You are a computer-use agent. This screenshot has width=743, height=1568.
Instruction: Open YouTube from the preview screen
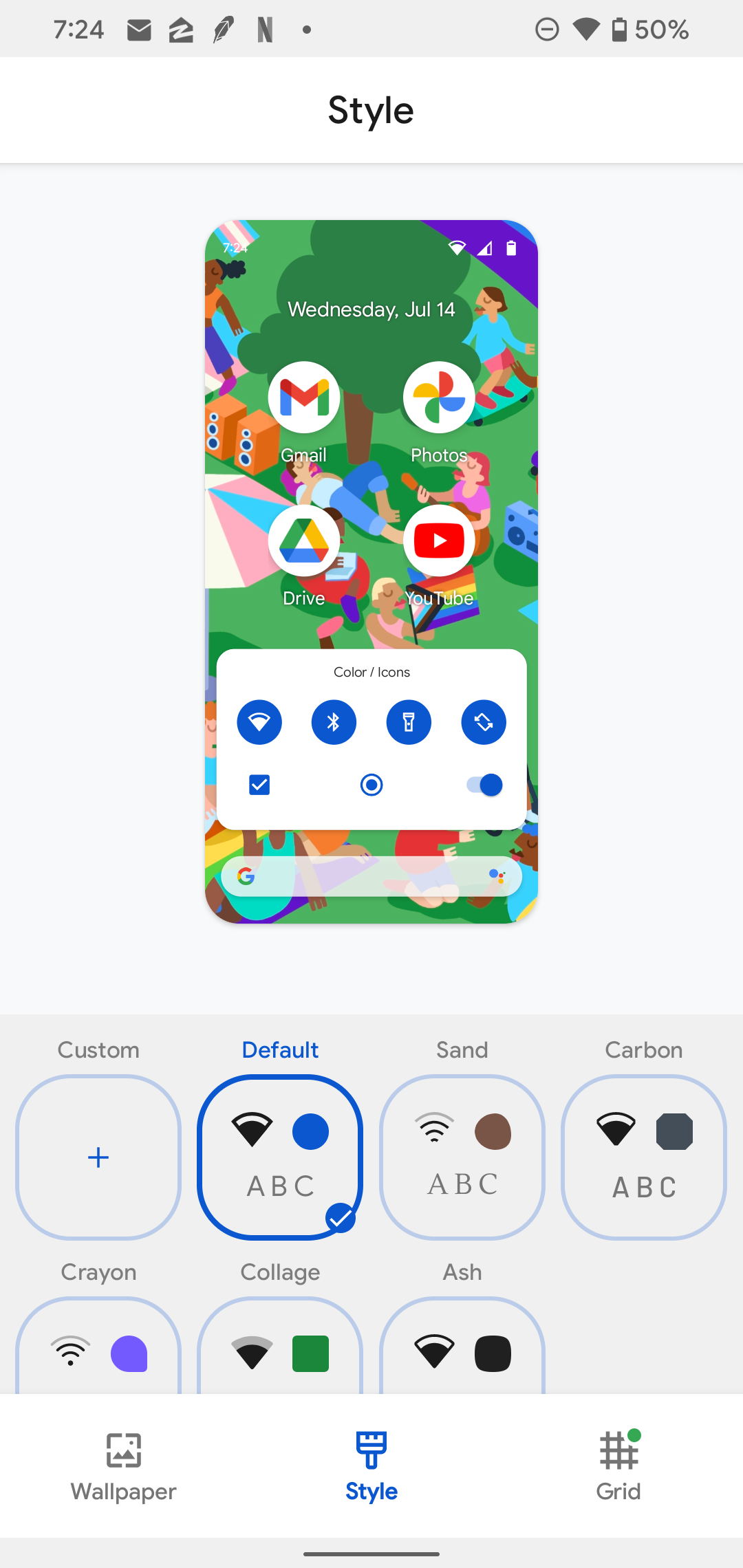[x=438, y=541]
